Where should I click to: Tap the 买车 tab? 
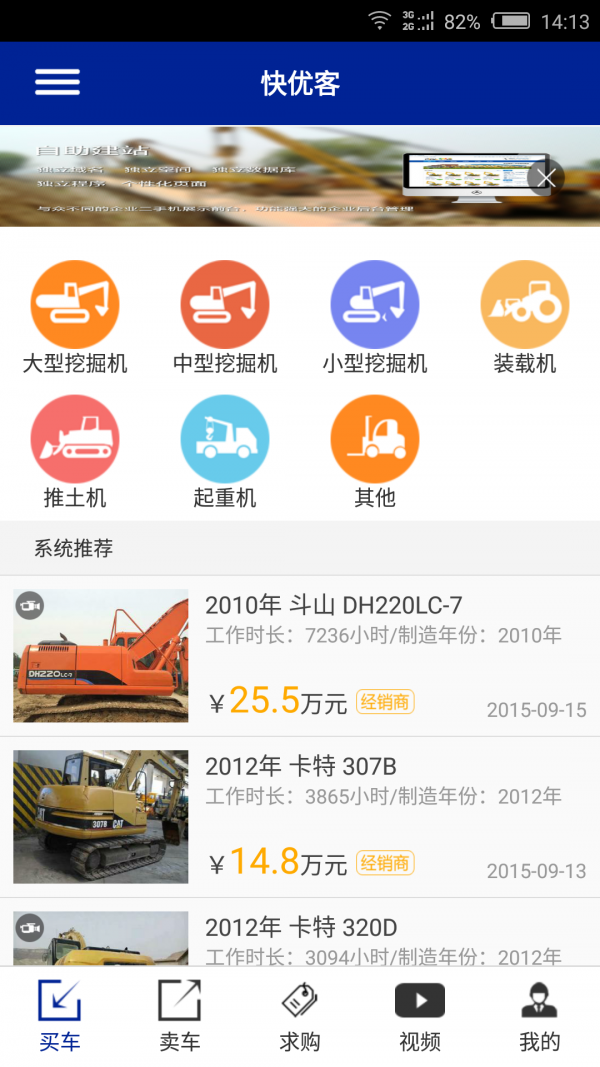point(60,1016)
